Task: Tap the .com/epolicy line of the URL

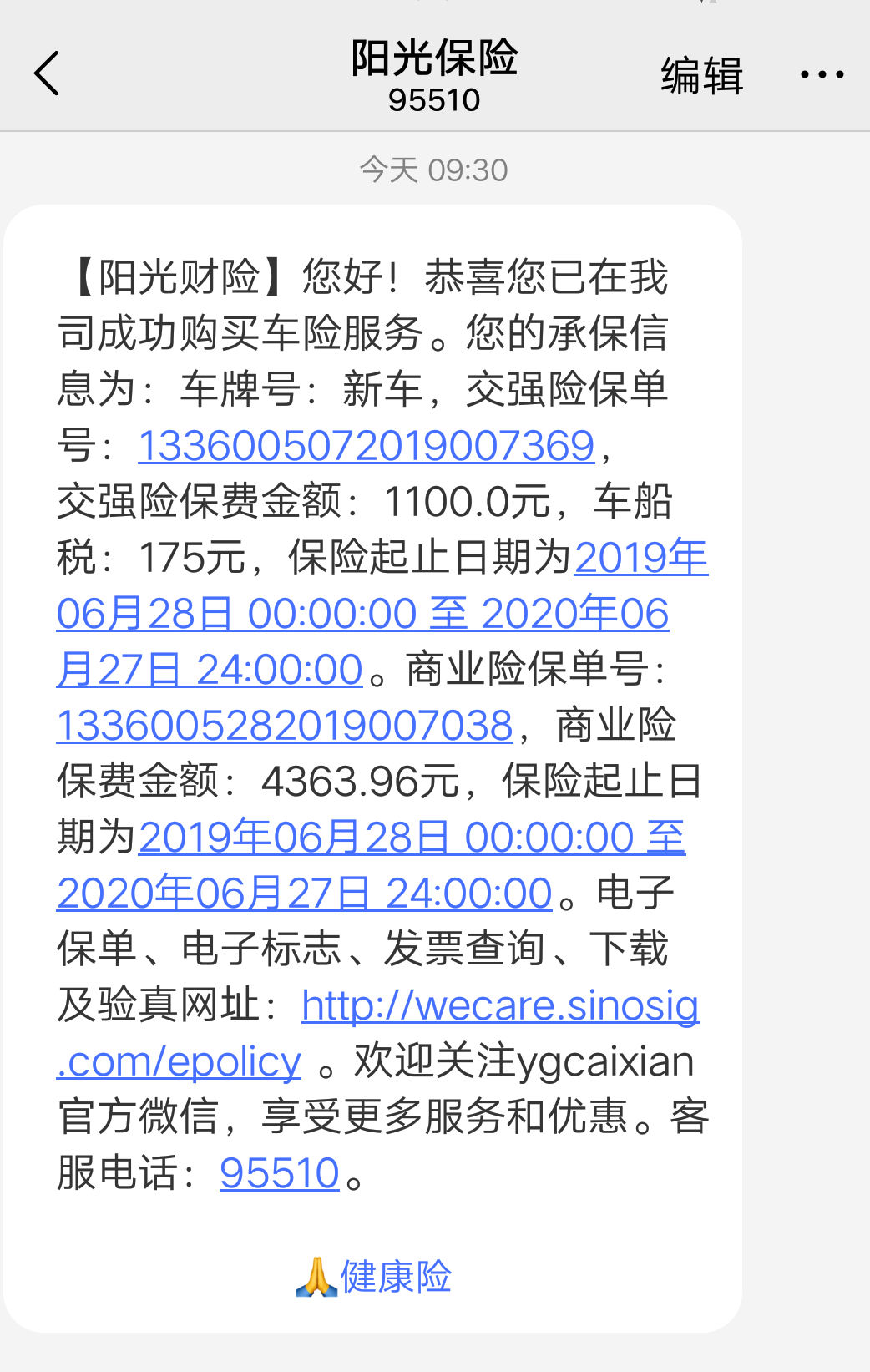Action: pos(179,1061)
